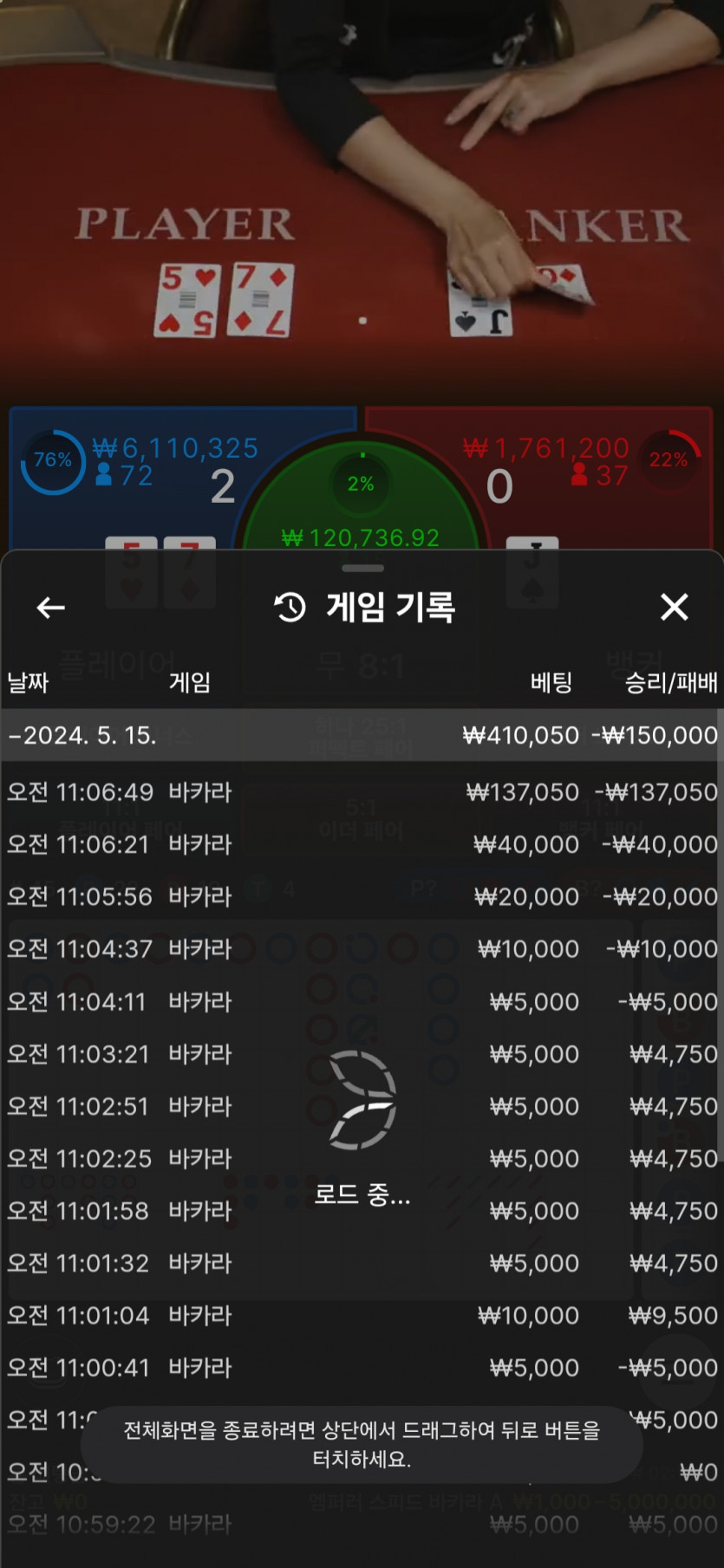Open the 오전 10:59:22 바카라 record
Screen dimensions: 724x1568
(362, 1525)
